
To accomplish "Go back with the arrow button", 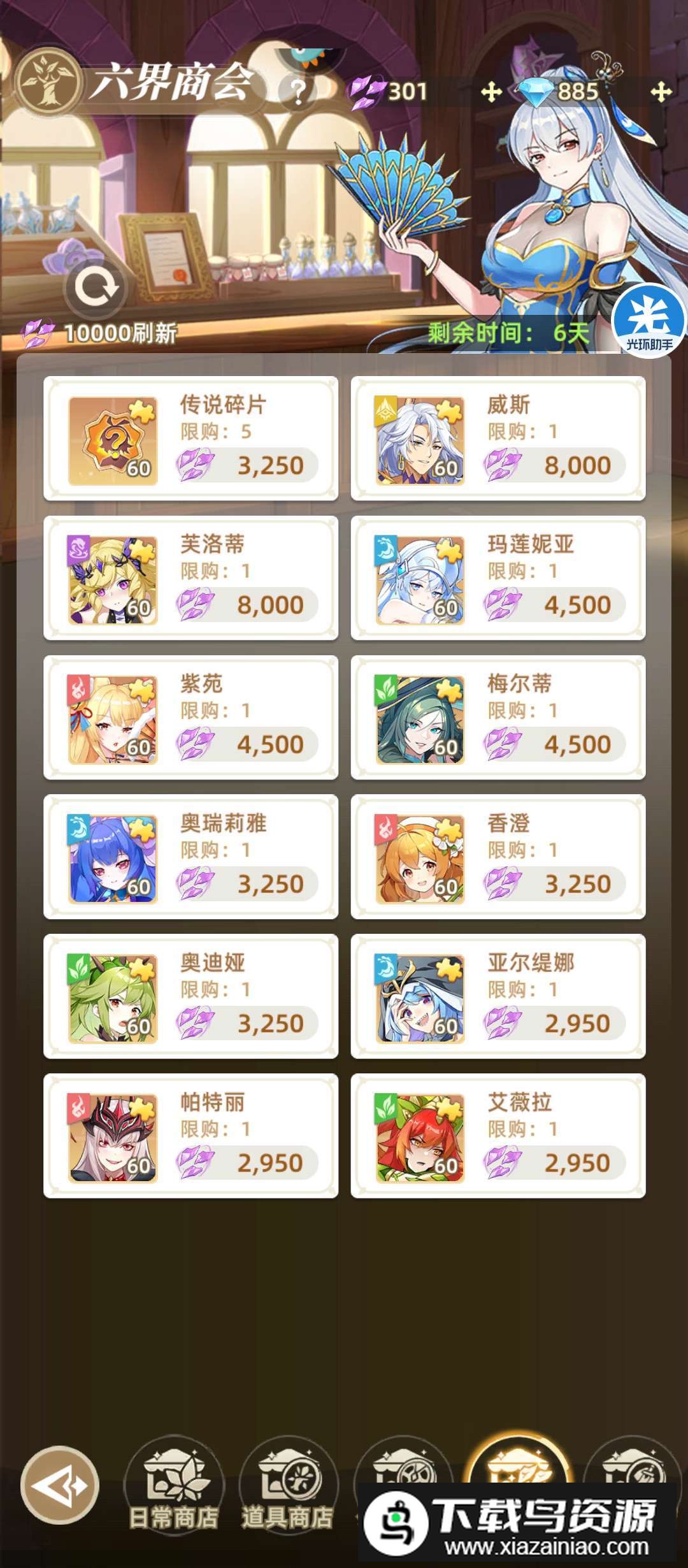I will (x=60, y=1485).
